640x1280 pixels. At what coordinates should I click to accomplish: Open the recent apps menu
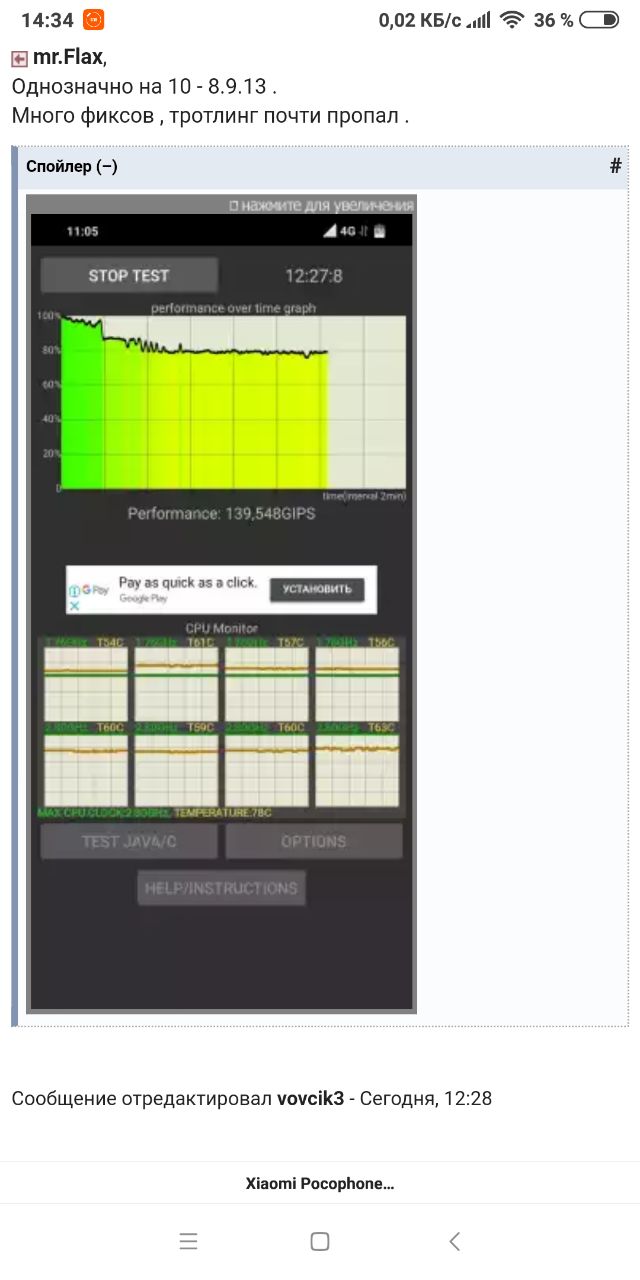click(x=188, y=1242)
